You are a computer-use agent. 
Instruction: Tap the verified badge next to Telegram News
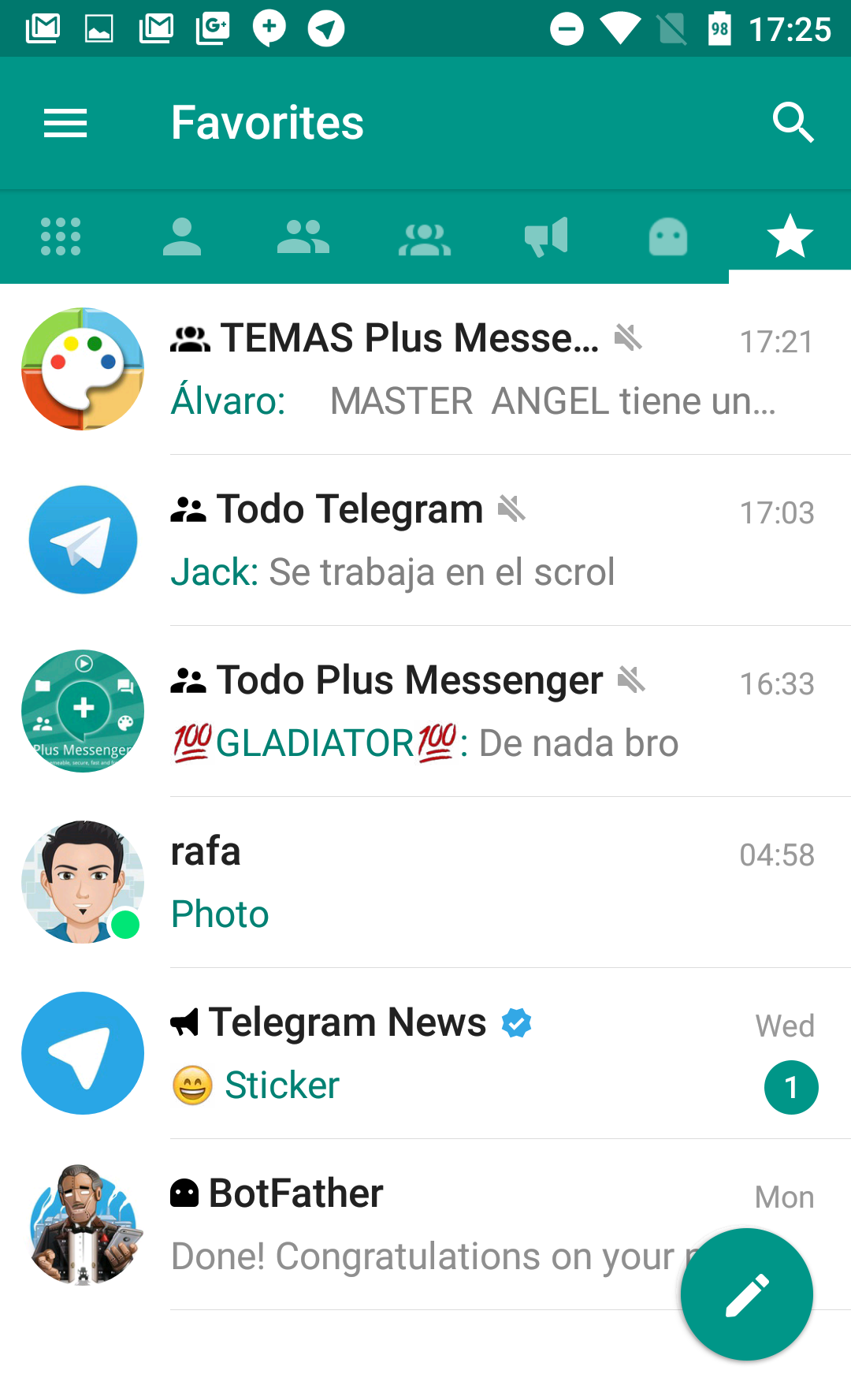[x=517, y=1022]
